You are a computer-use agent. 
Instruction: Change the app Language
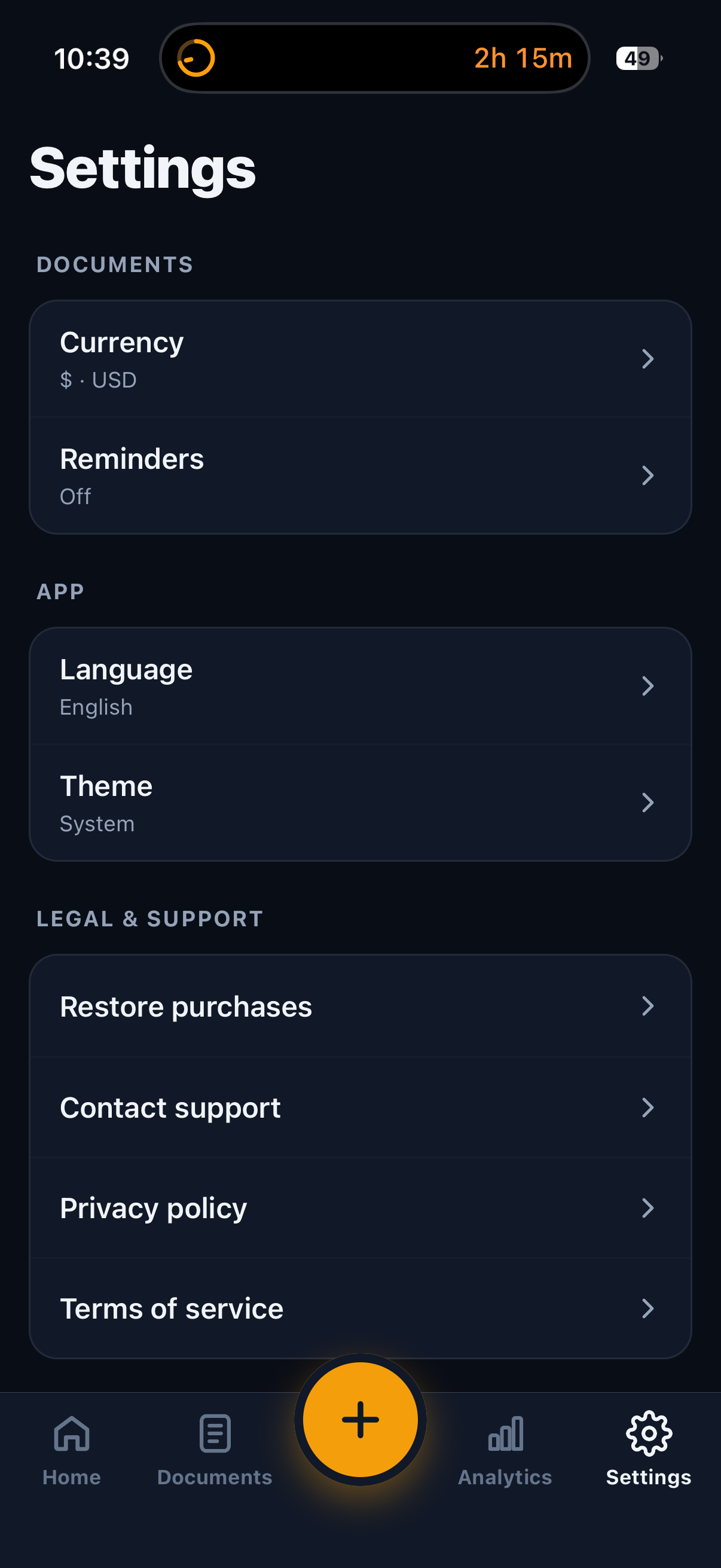360,686
